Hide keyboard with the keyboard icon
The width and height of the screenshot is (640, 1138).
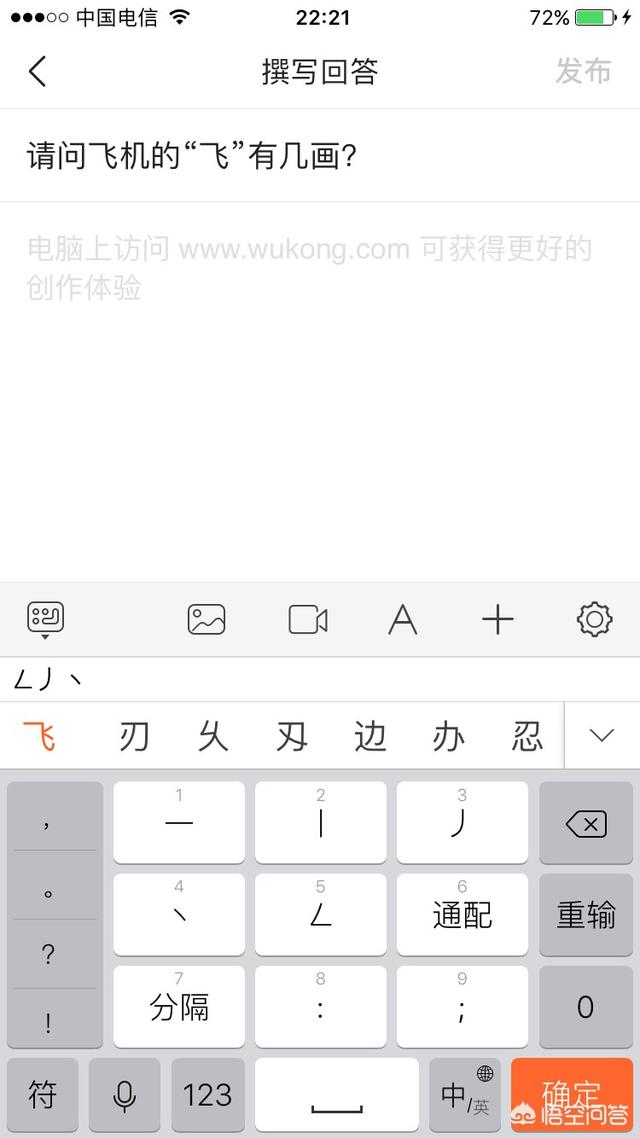(46, 620)
